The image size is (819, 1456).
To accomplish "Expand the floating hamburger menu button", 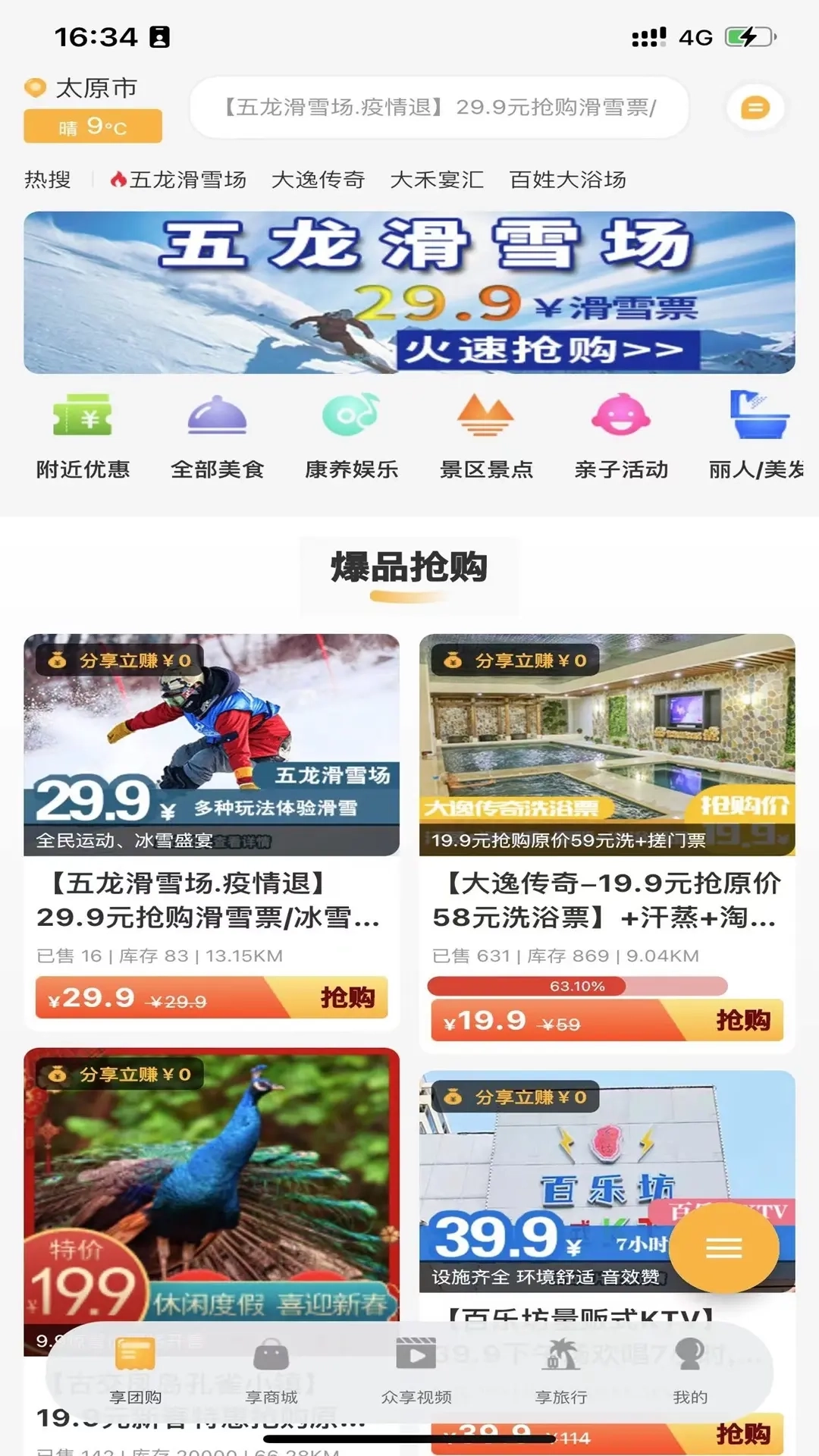I will click(x=724, y=1247).
